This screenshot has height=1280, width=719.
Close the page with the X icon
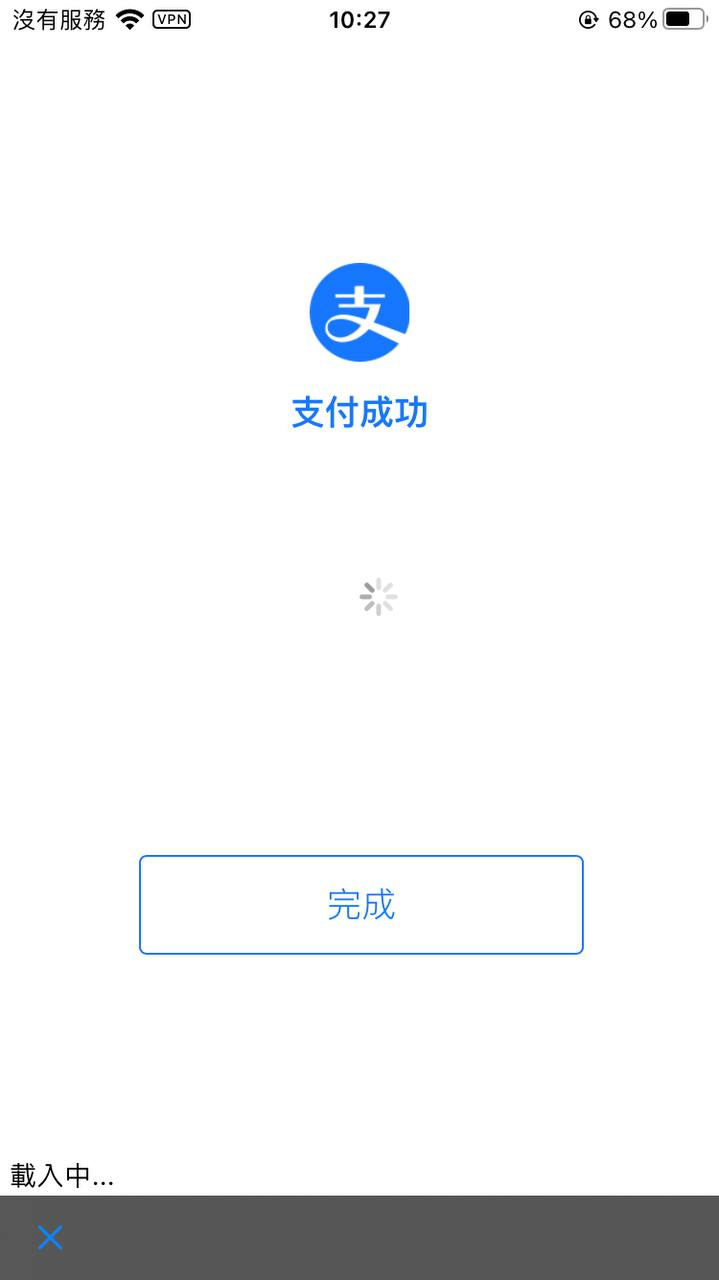(50, 1238)
